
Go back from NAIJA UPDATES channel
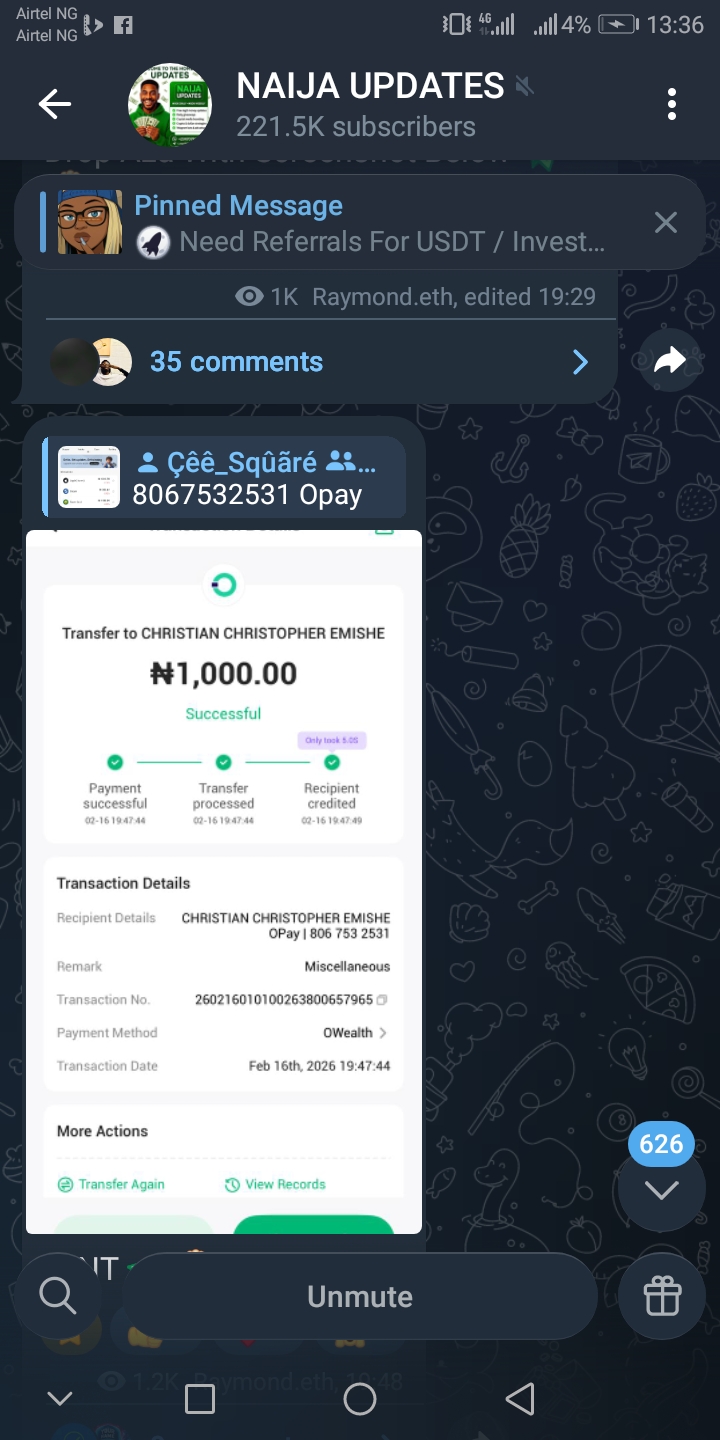point(54,104)
